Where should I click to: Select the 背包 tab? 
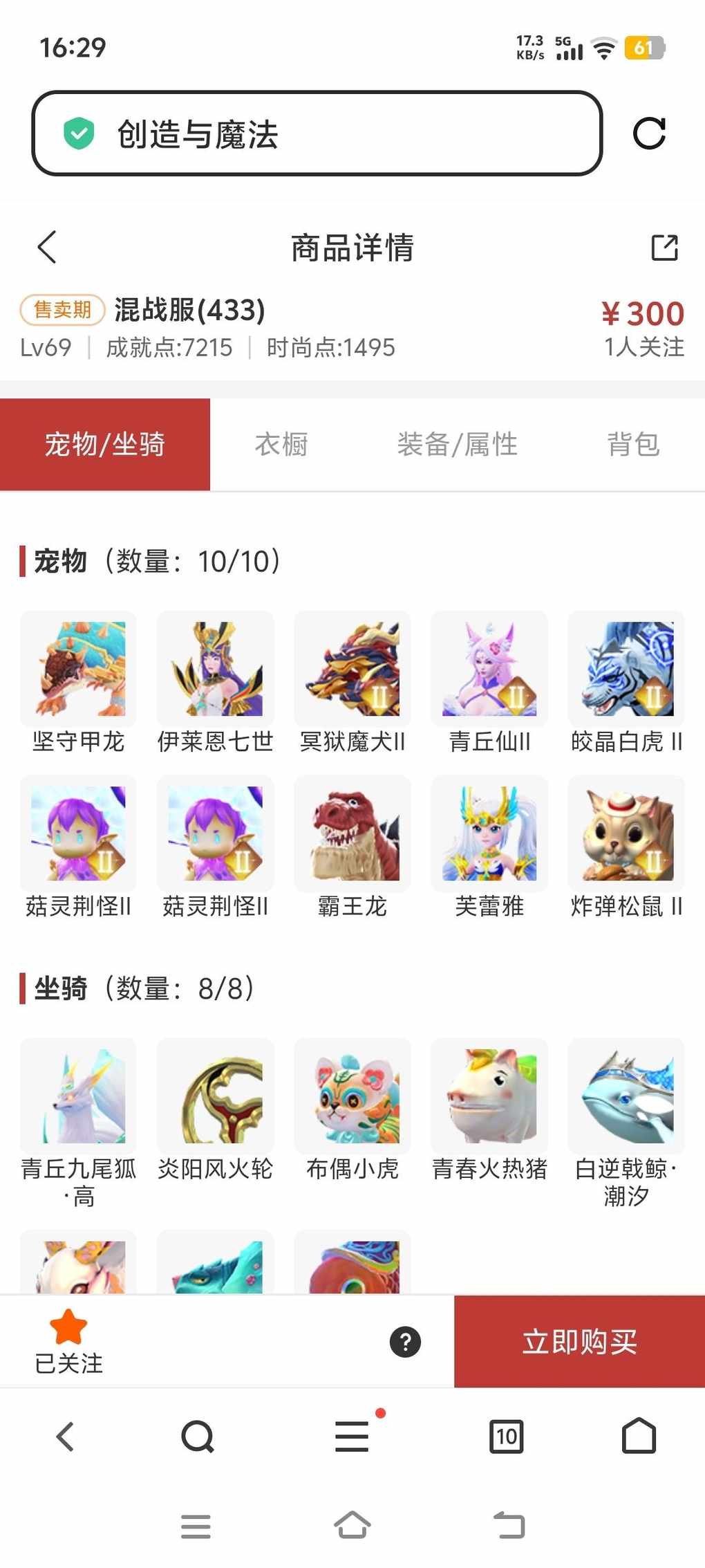pos(633,445)
